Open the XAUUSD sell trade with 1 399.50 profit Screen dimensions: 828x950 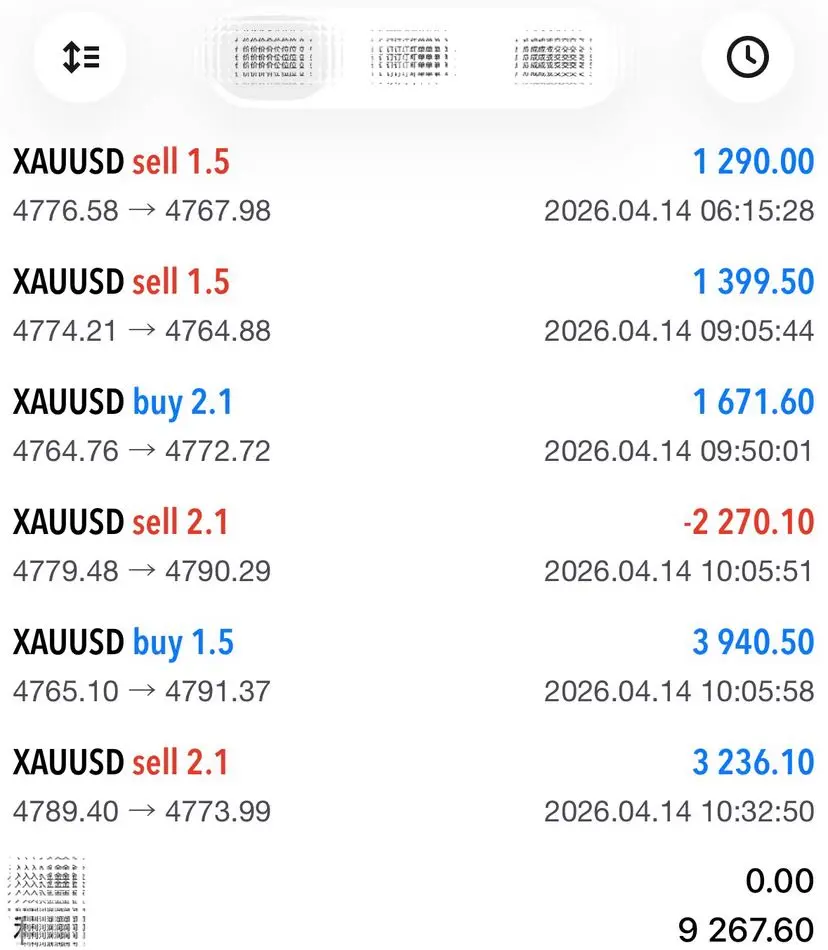(413, 305)
